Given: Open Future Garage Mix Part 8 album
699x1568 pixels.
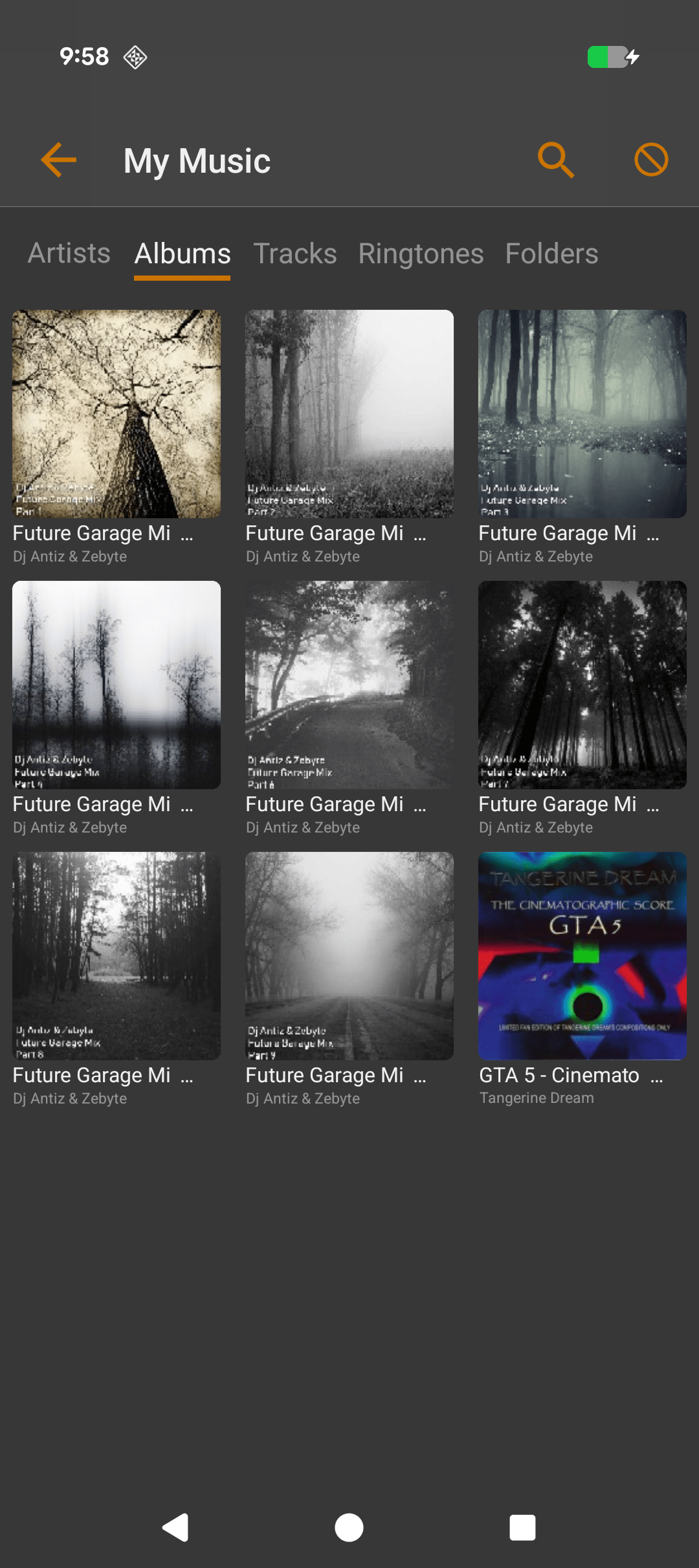Looking at the screenshot, I should pyautogui.click(x=116, y=956).
